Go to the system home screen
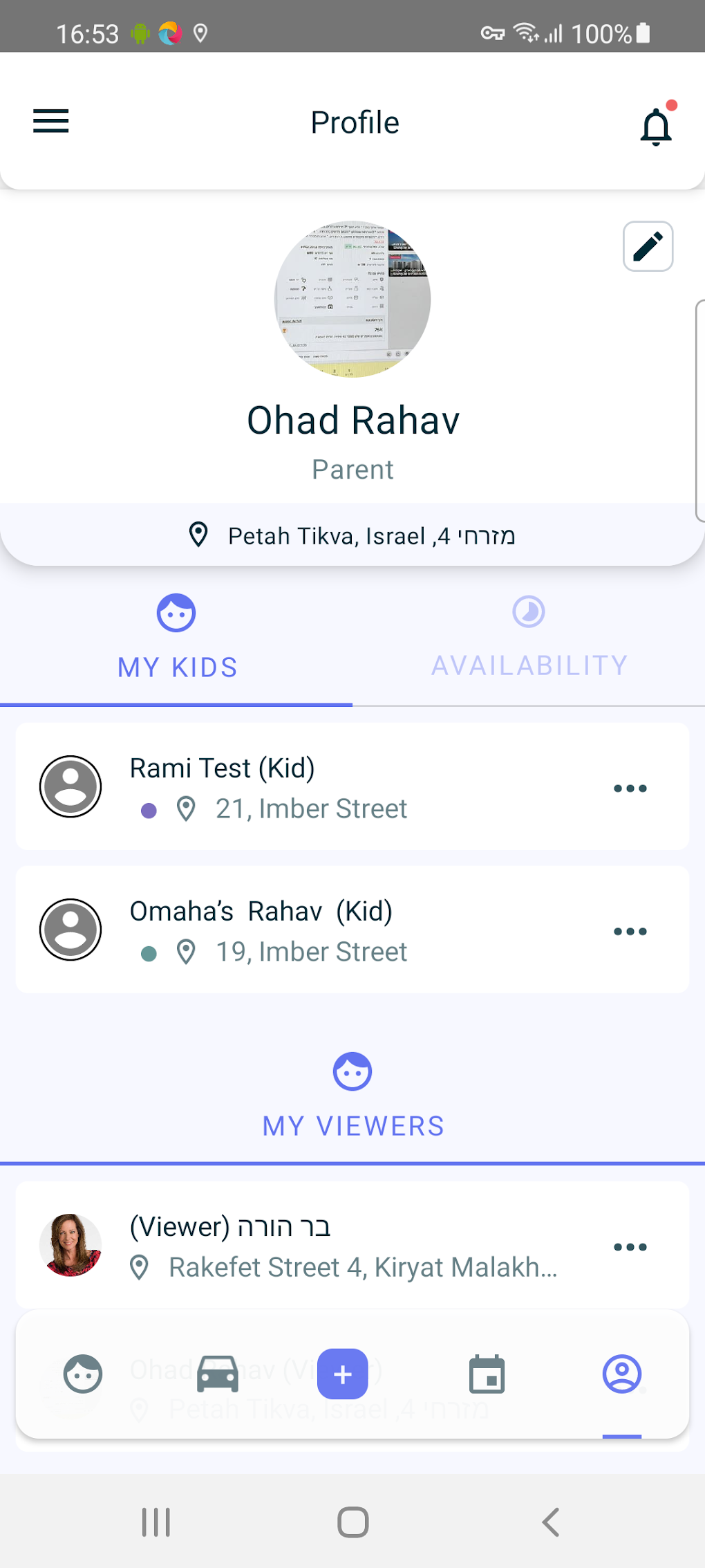Viewport: 705px width, 1568px height. [352, 1522]
